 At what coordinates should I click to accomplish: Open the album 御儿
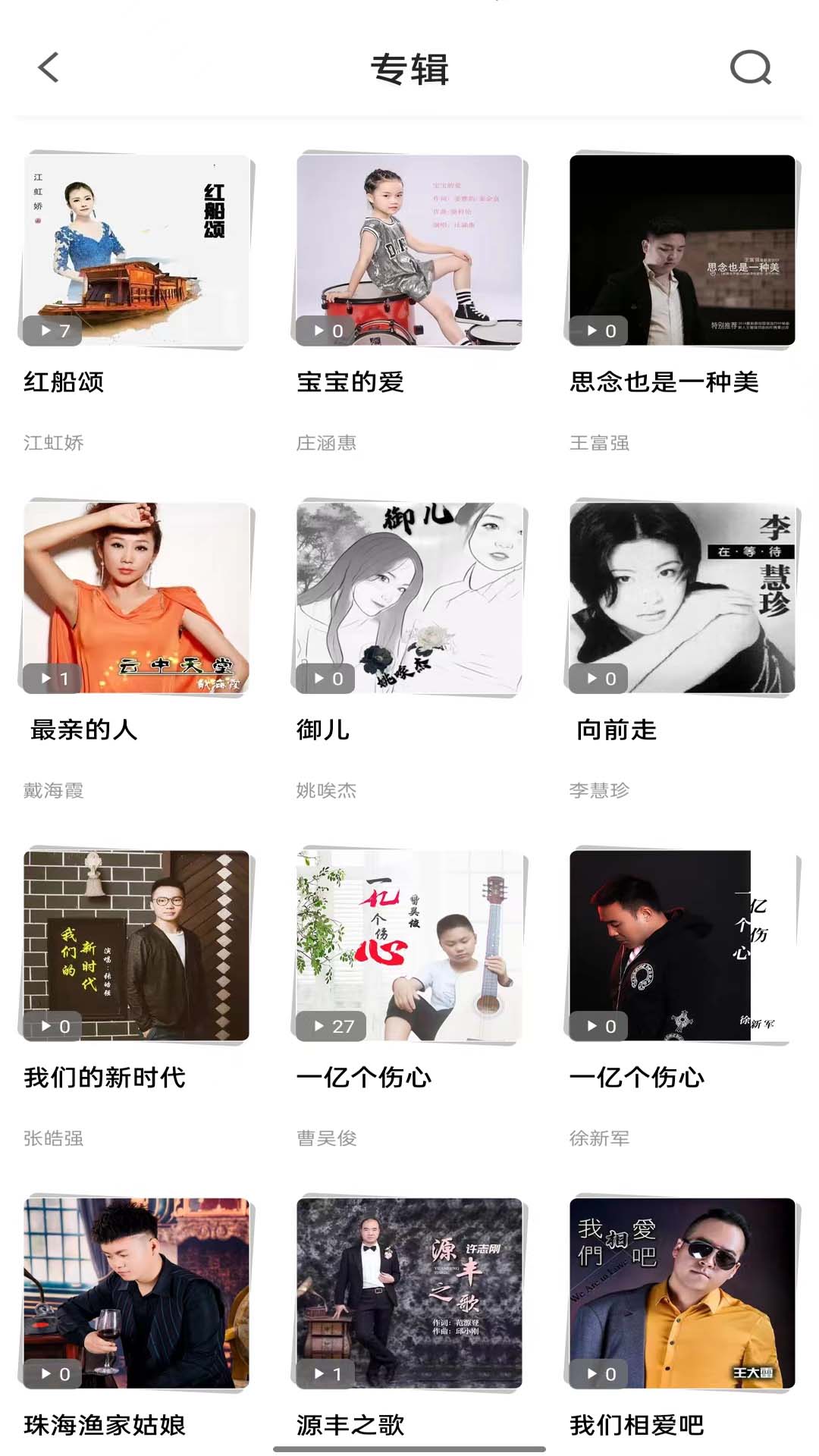click(x=409, y=598)
